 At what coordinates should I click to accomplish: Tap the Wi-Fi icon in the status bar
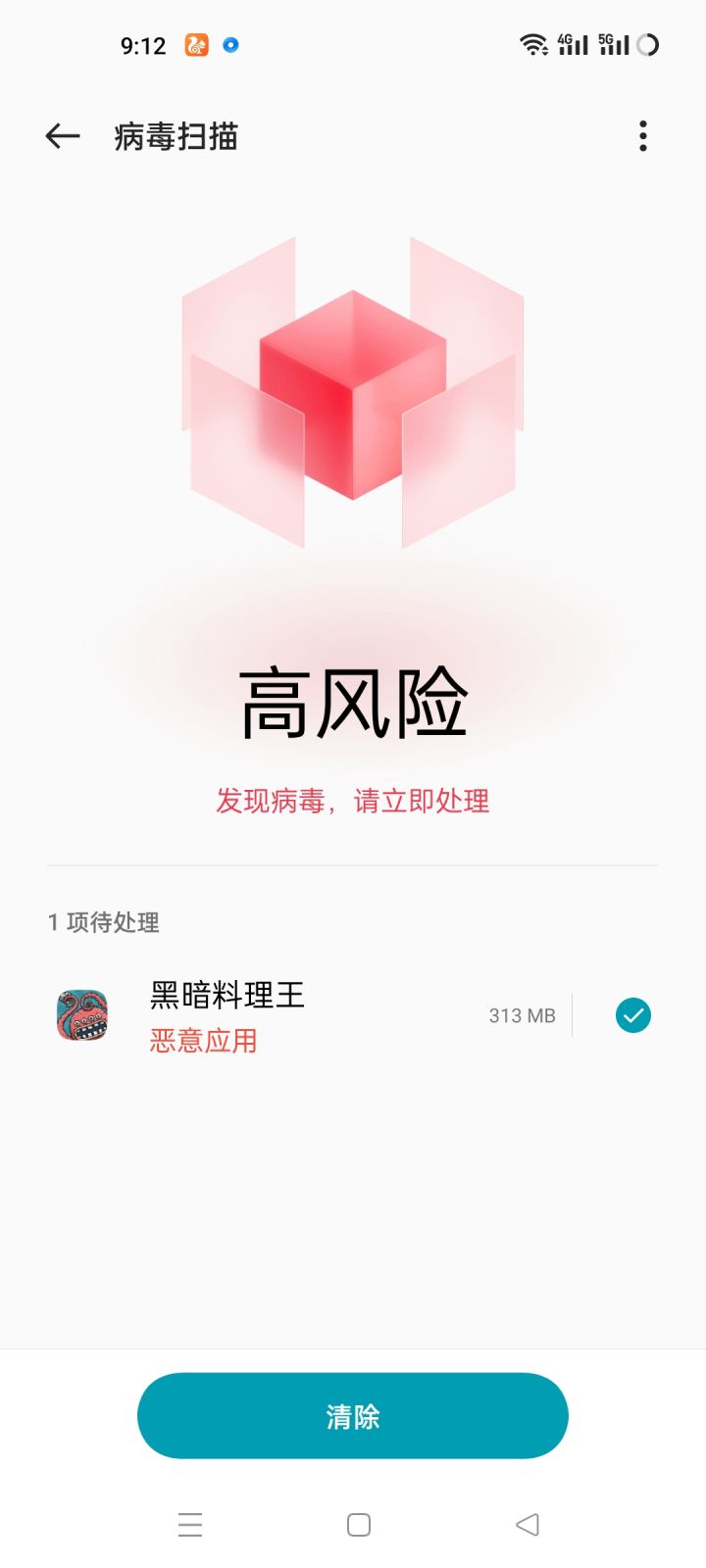[x=532, y=44]
